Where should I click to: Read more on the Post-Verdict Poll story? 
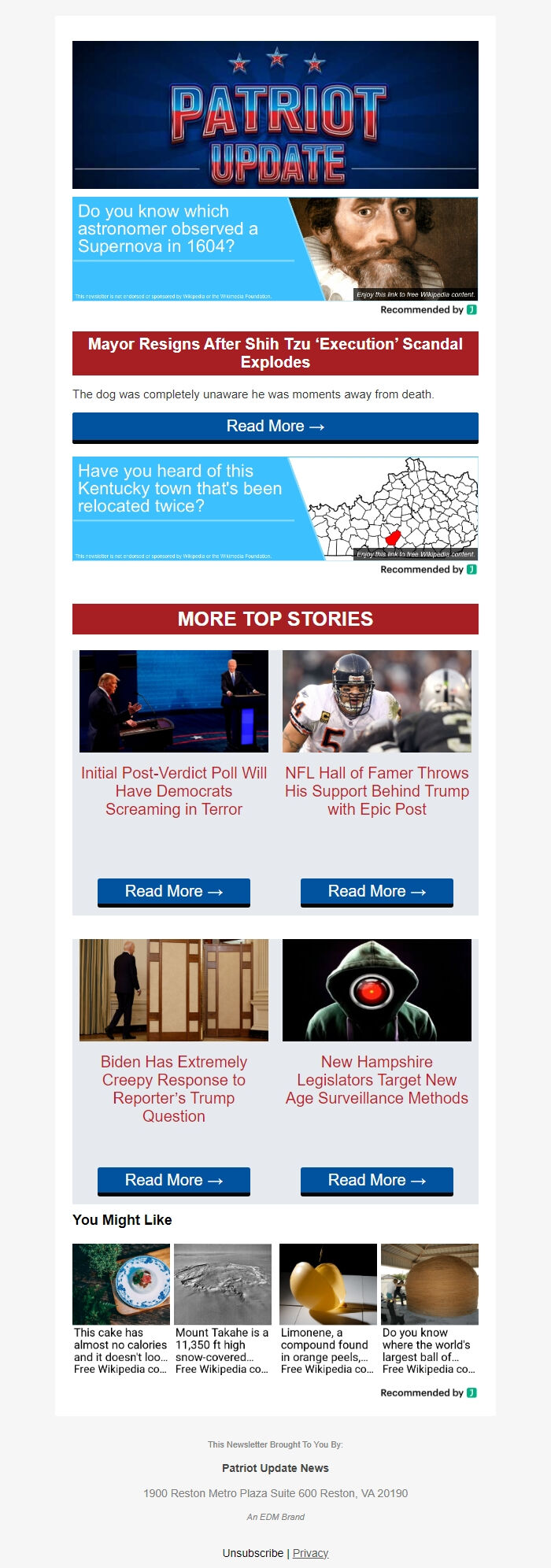tap(174, 892)
